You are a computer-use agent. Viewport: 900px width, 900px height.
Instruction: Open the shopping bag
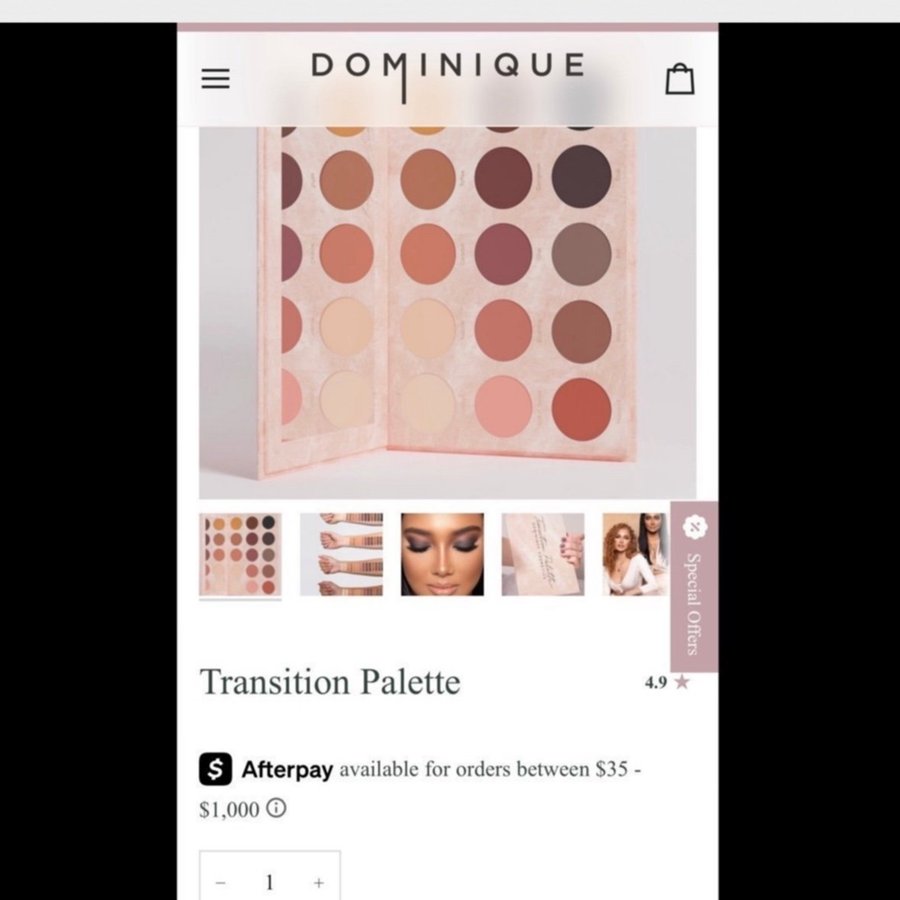(680, 78)
